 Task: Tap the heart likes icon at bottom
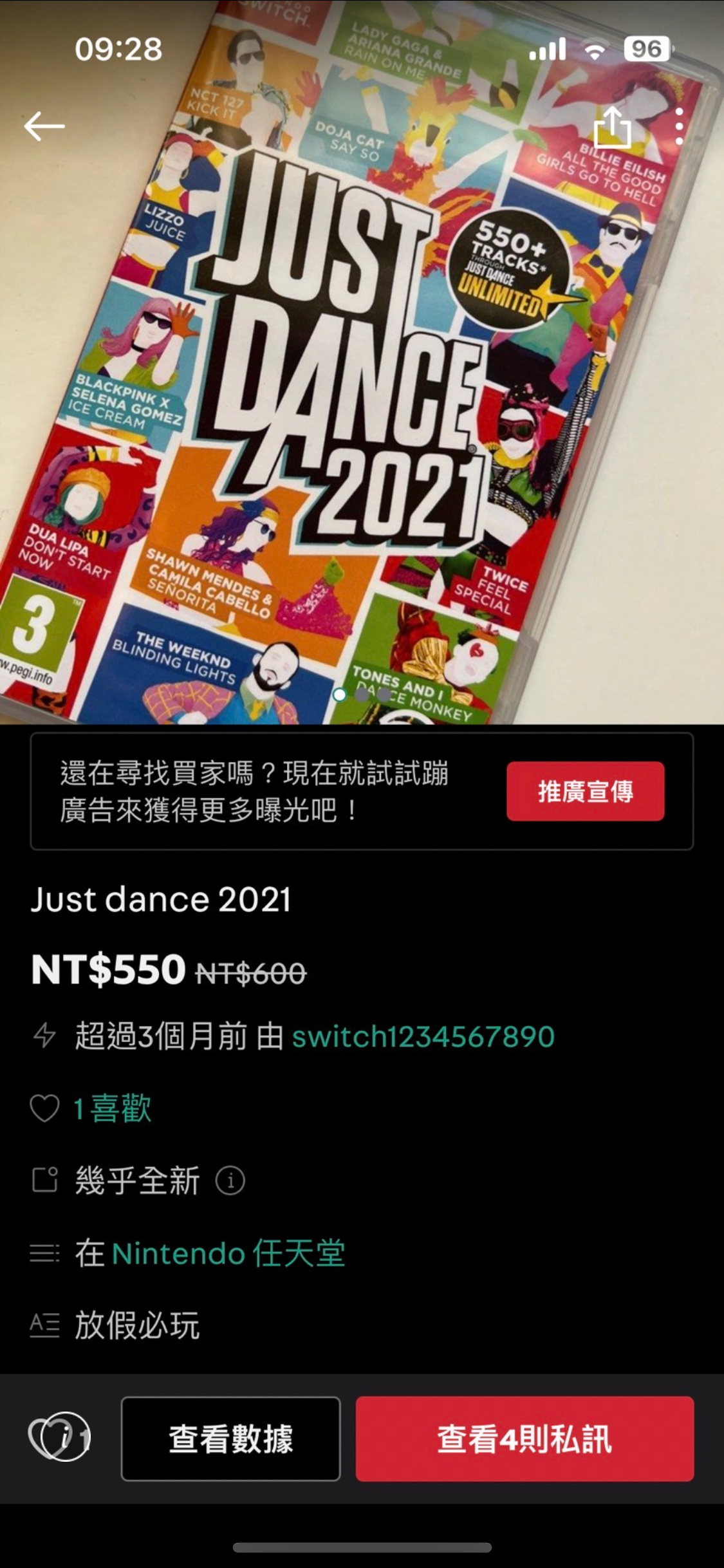[59, 1437]
